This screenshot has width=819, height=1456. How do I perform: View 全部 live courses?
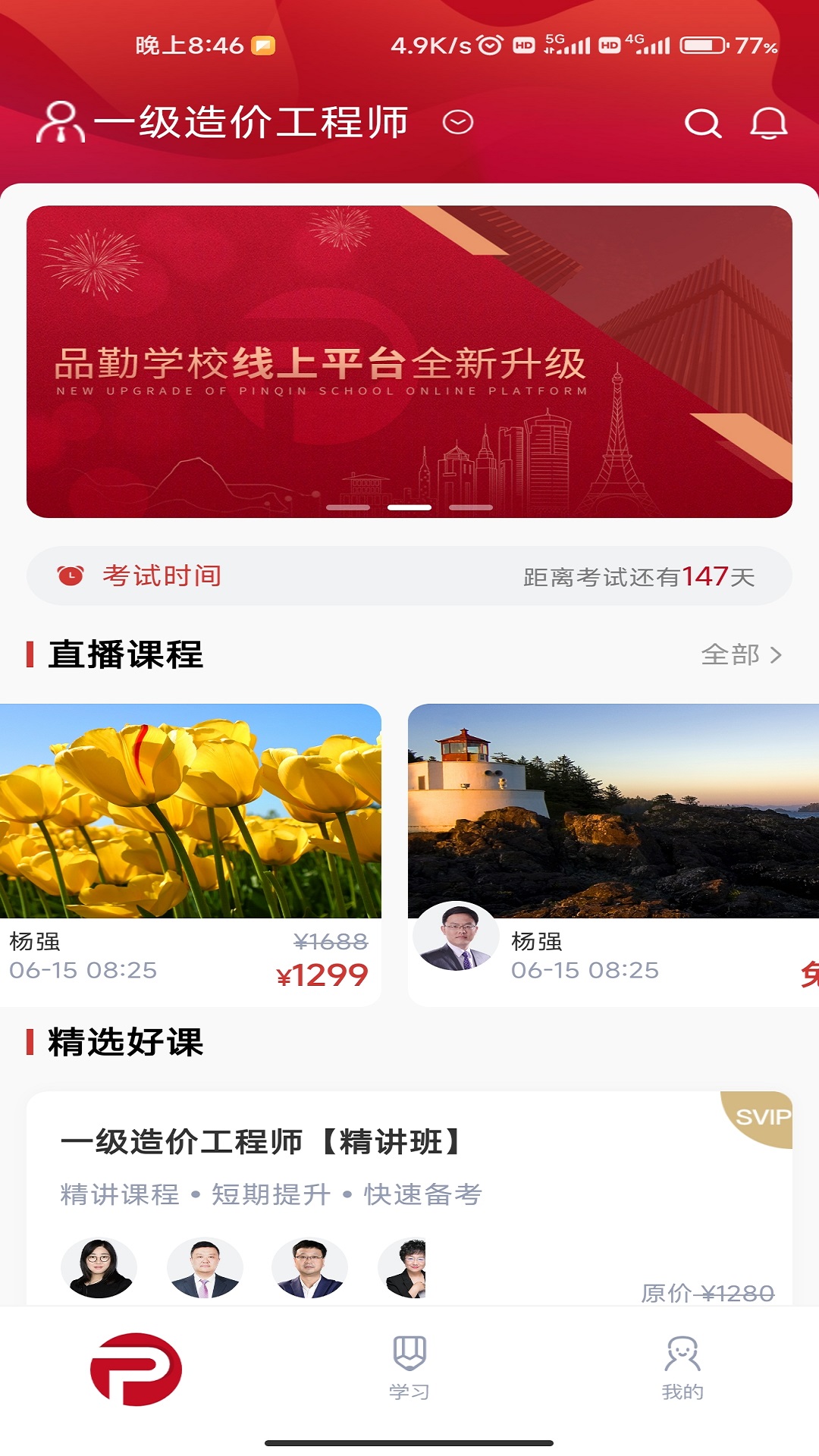click(741, 654)
